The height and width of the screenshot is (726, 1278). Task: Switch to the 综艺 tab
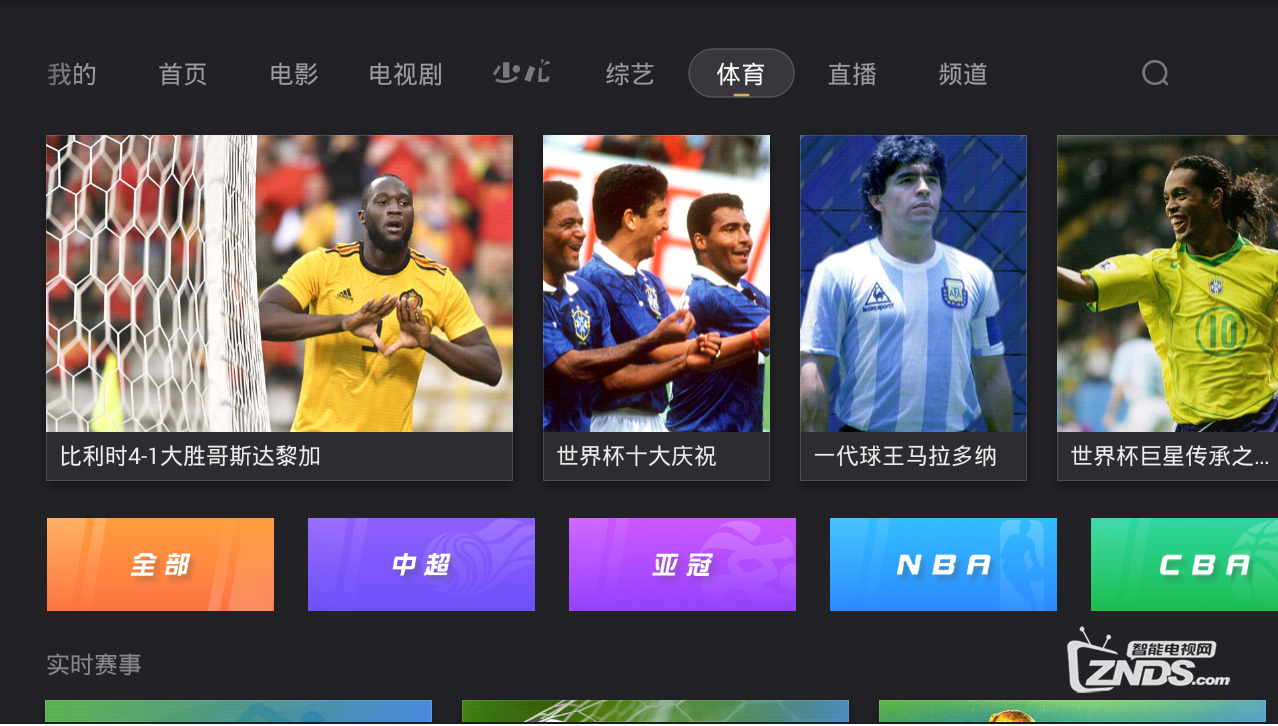pos(630,74)
